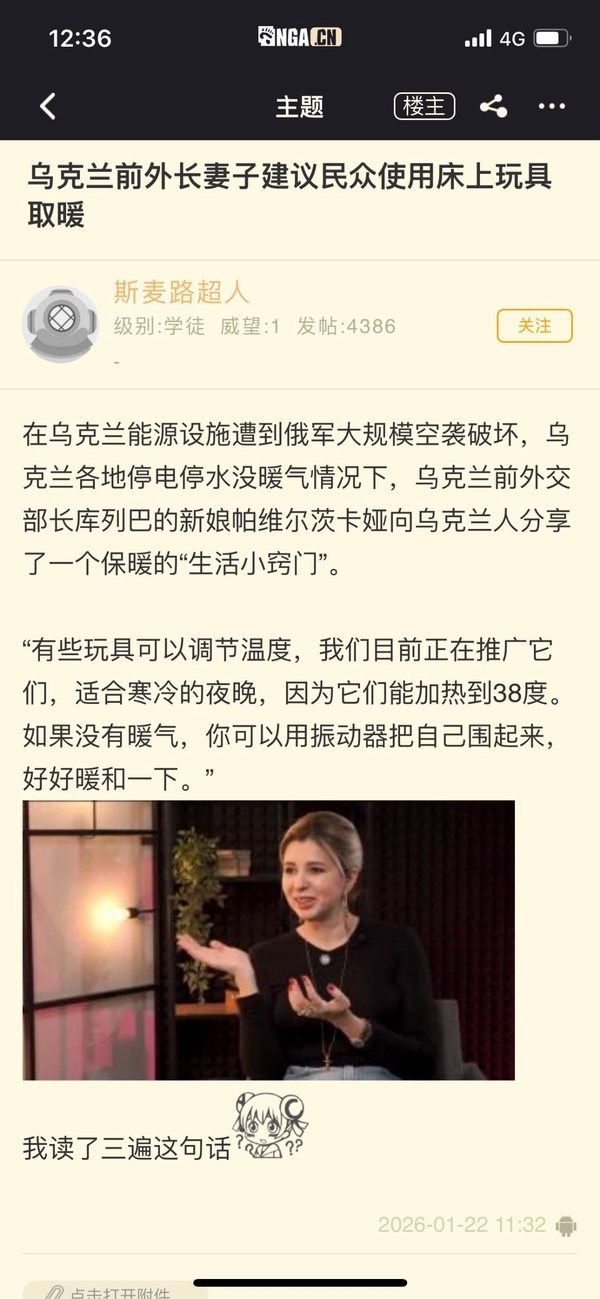Open 斯麦路超人's profile avatar
Screen dimensions: 600x1299
pos(61,324)
